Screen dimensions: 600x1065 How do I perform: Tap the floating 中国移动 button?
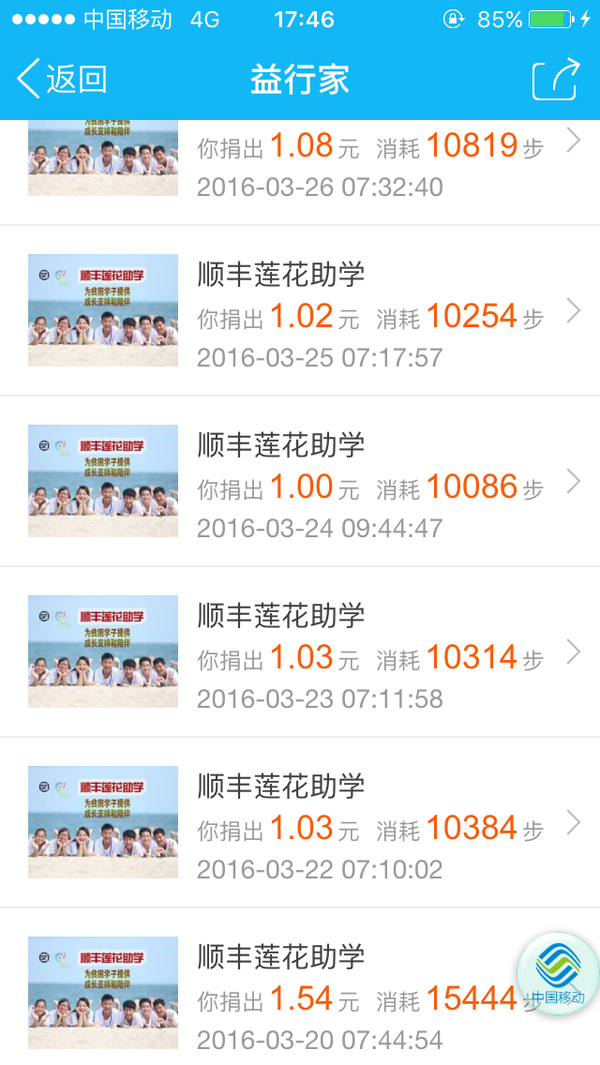(558, 973)
